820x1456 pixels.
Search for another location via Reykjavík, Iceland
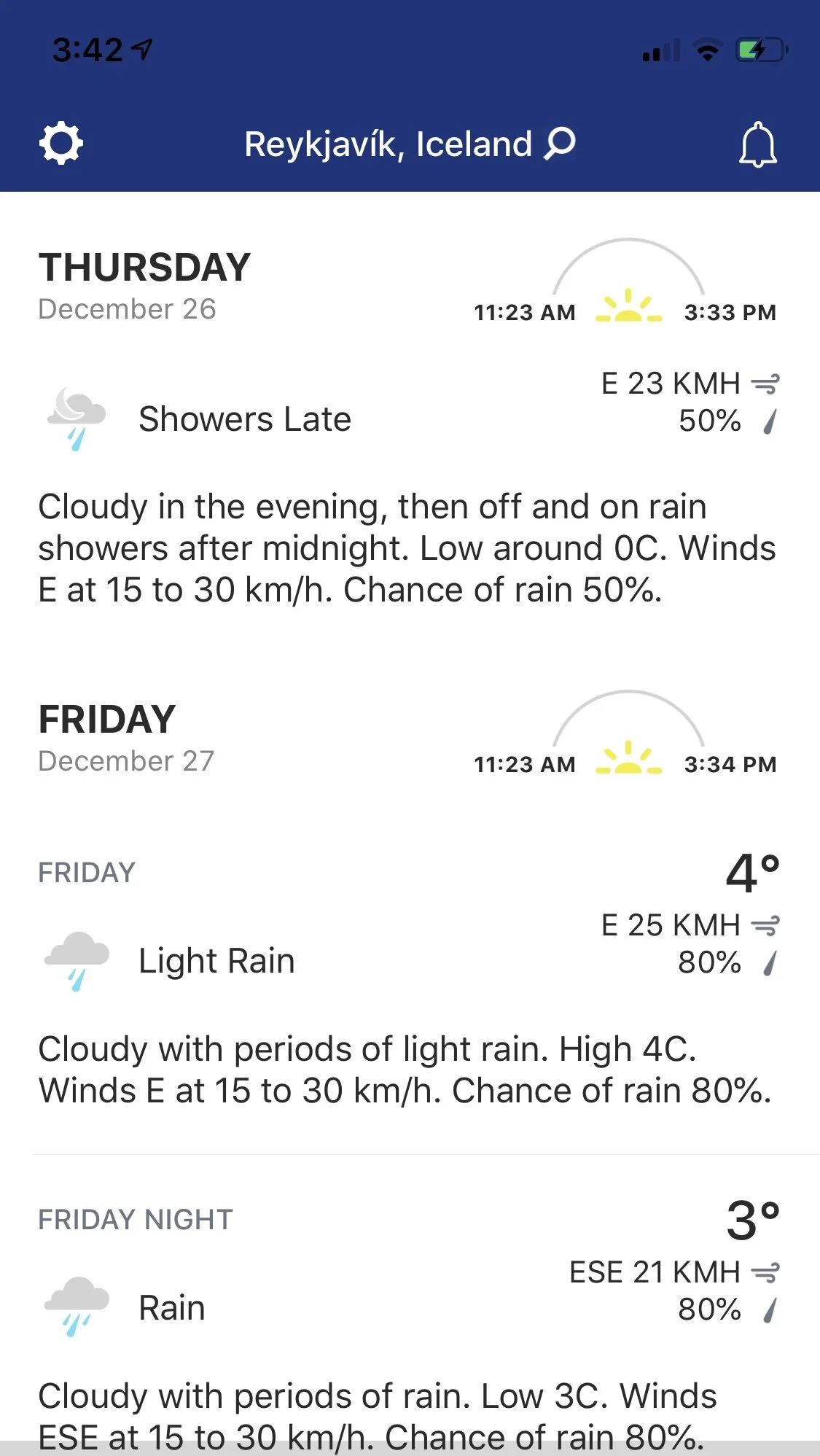coord(410,144)
